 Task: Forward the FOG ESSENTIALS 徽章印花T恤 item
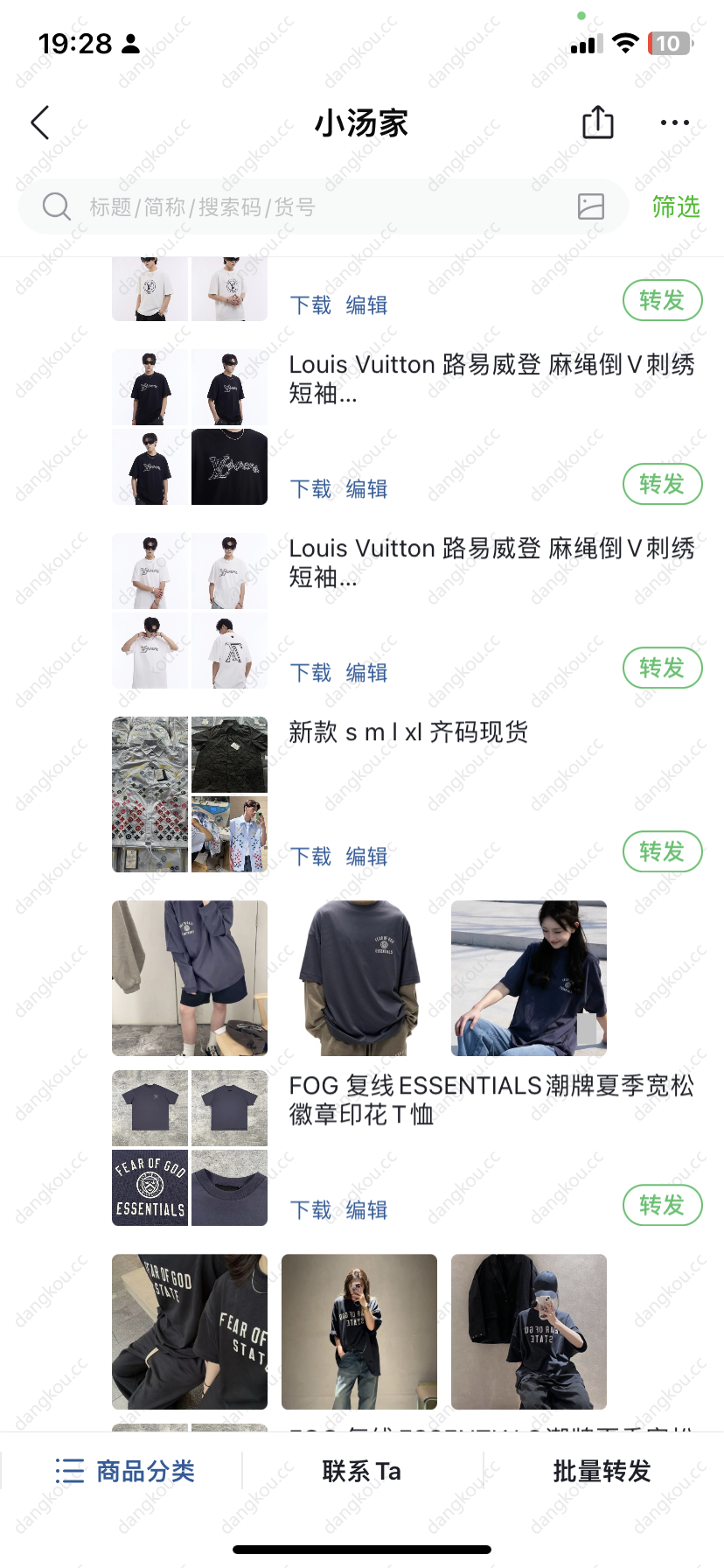(x=662, y=1205)
